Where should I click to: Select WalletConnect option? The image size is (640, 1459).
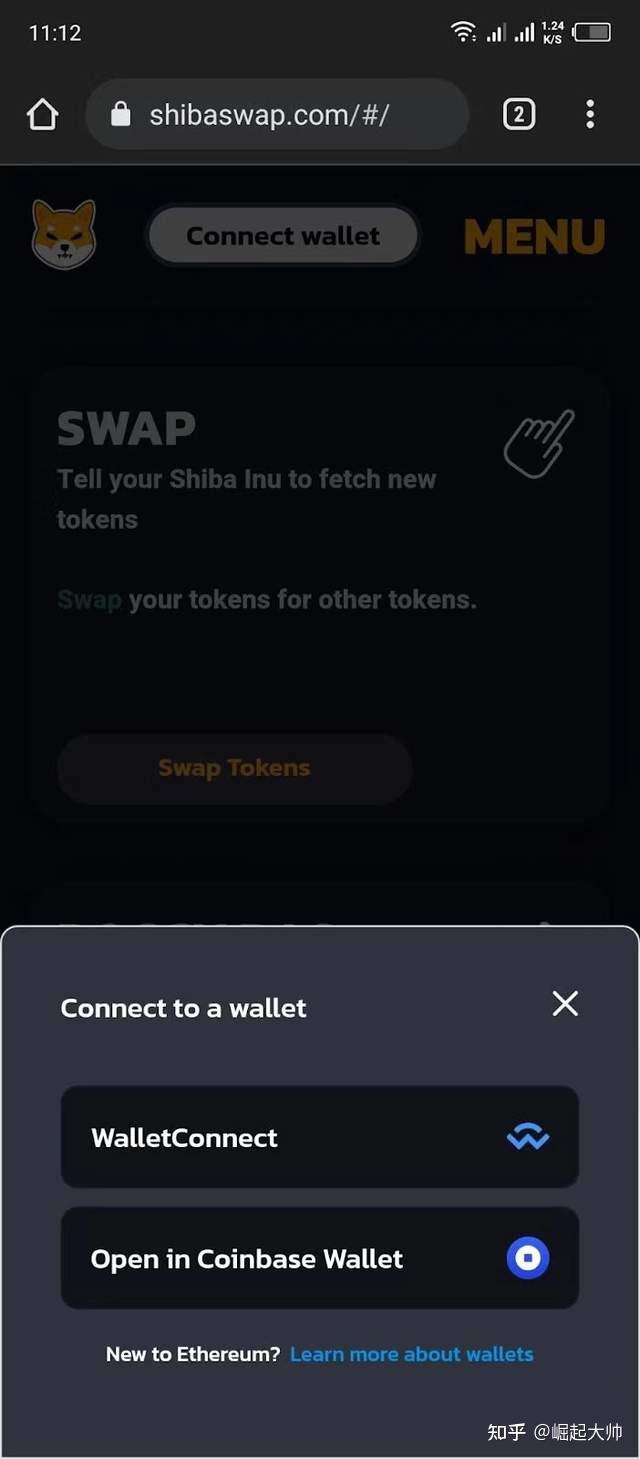319,1138
